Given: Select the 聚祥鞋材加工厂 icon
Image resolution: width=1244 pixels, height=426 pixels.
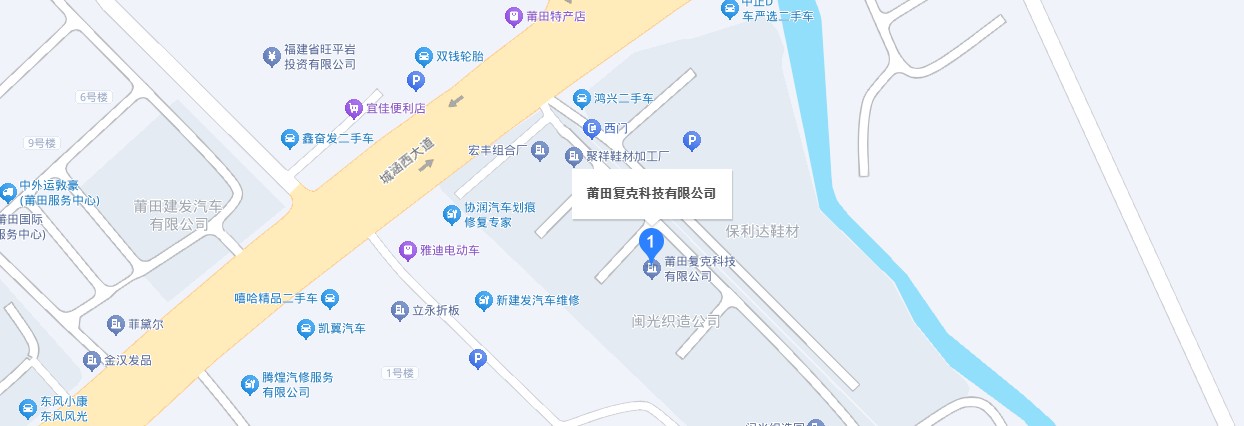Looking at the screenshot, I should (x=573, y=155).
